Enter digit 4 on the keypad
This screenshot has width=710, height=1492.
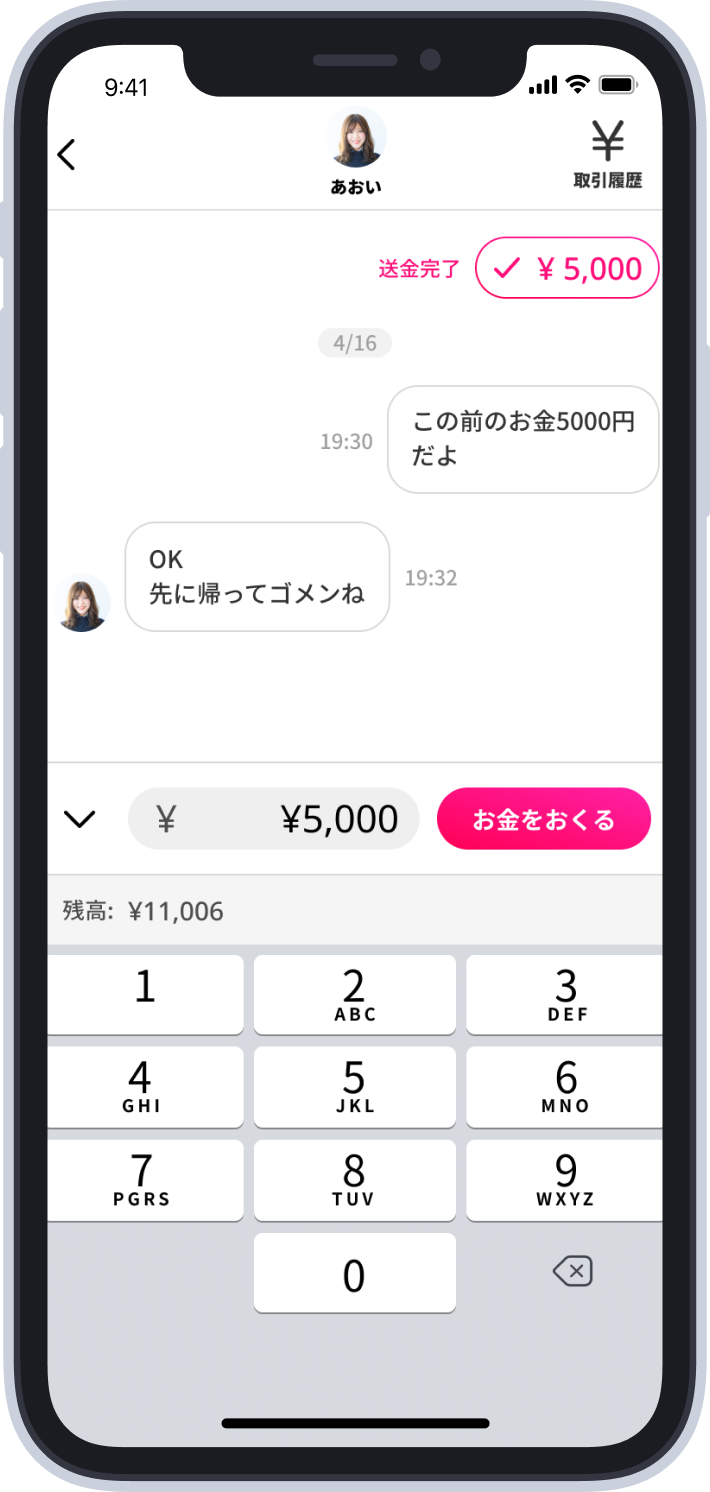[x=146, y=1086]
